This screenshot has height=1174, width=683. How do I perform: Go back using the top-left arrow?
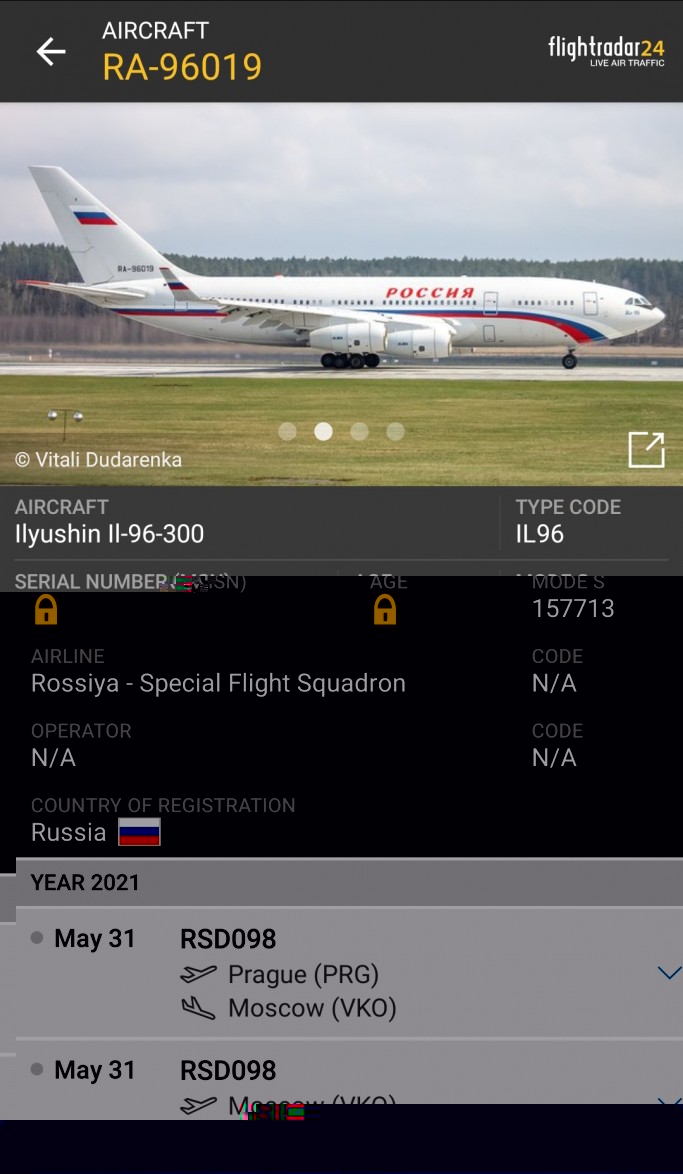[50, 52]
